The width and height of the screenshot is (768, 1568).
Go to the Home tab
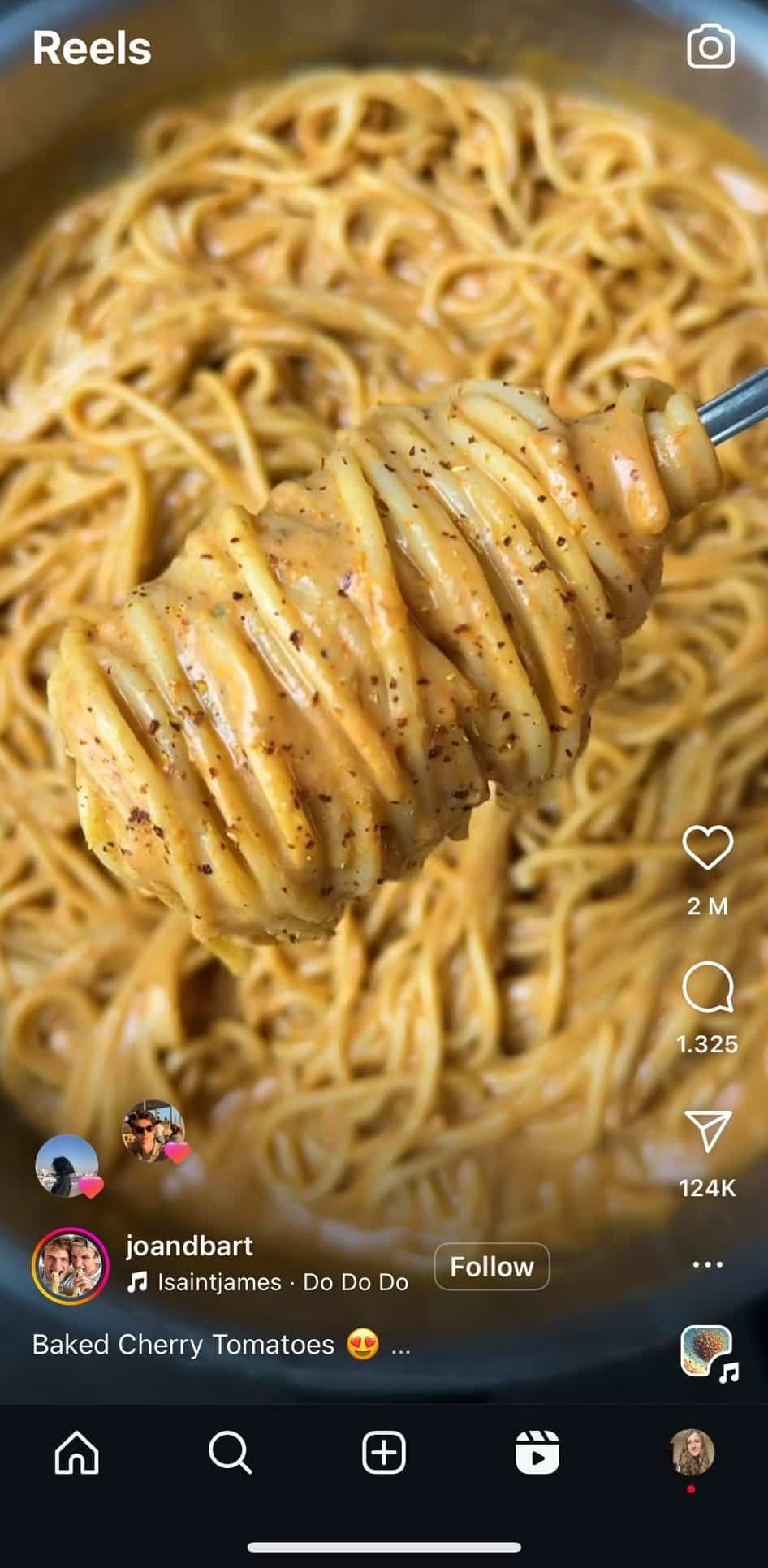77,1454
